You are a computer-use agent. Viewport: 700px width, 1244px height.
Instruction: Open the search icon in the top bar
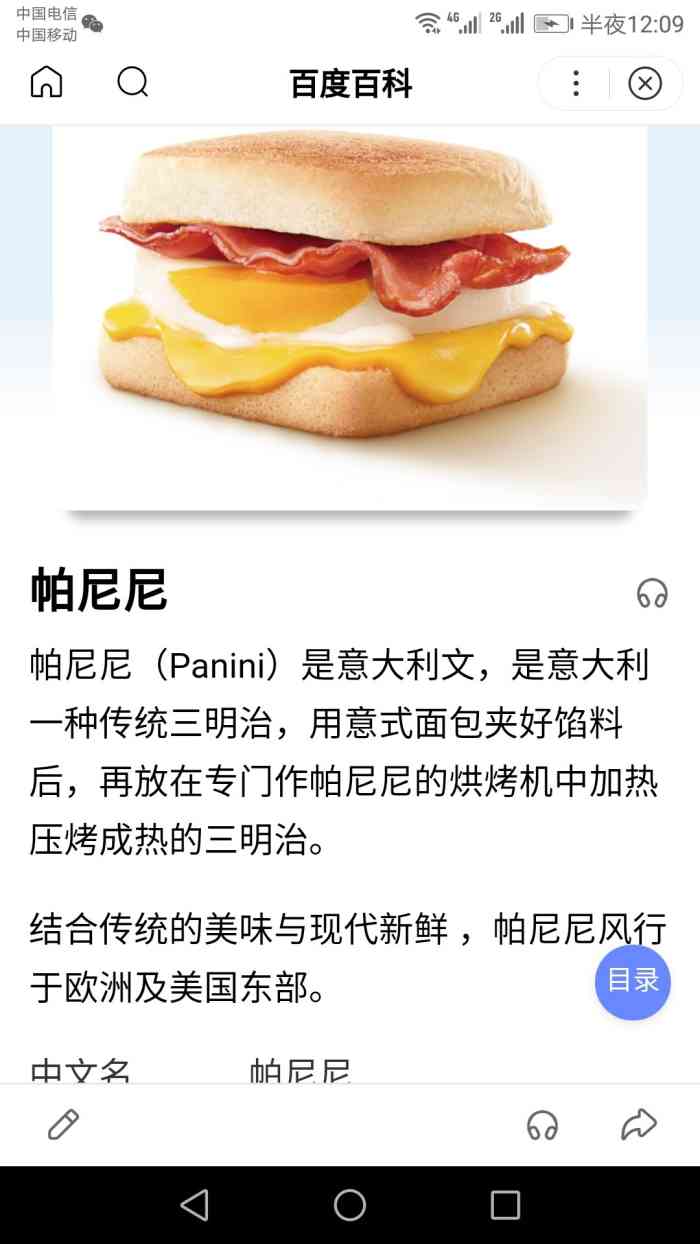pos(132,82)
